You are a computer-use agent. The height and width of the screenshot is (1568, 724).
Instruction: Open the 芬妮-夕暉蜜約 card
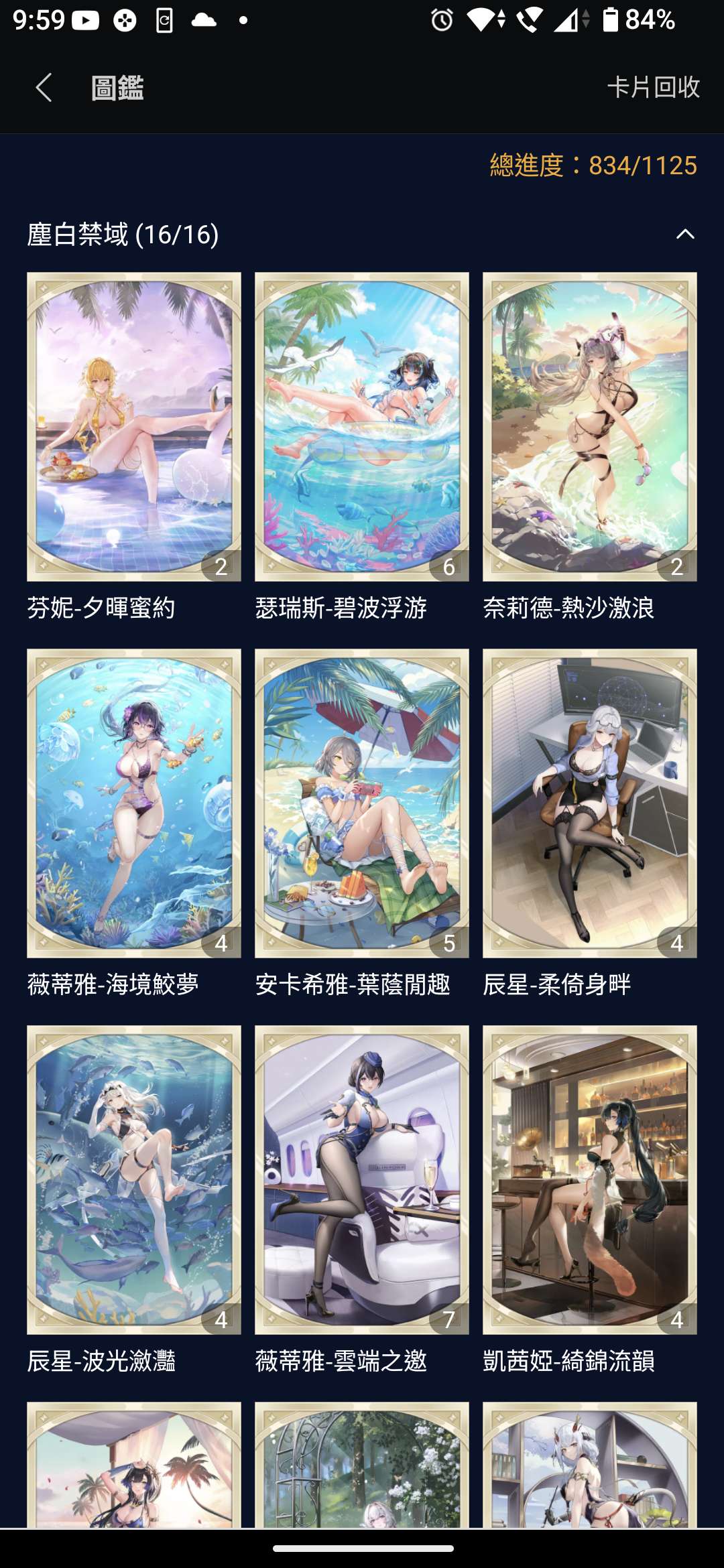coord(134,426)
